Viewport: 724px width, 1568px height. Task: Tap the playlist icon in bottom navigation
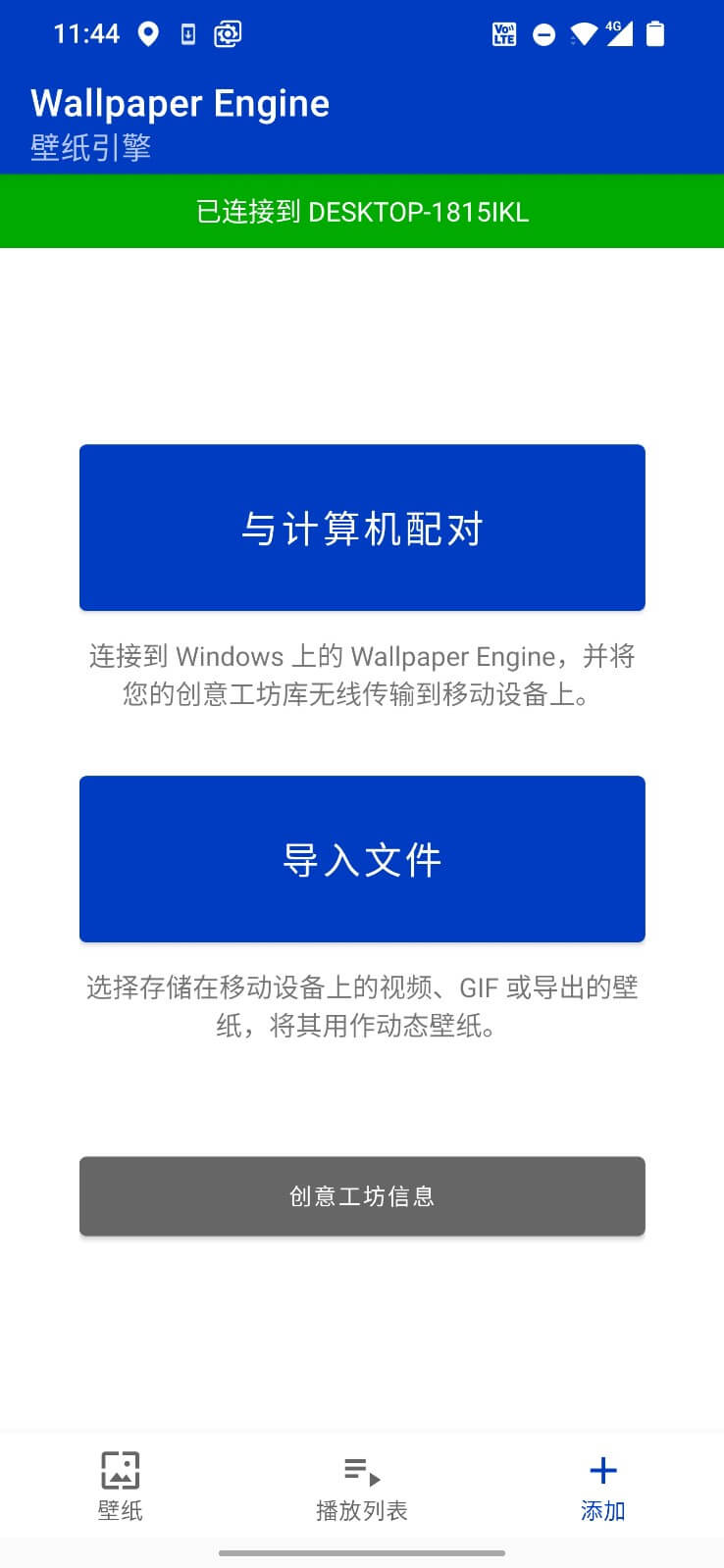(361, 1471)
